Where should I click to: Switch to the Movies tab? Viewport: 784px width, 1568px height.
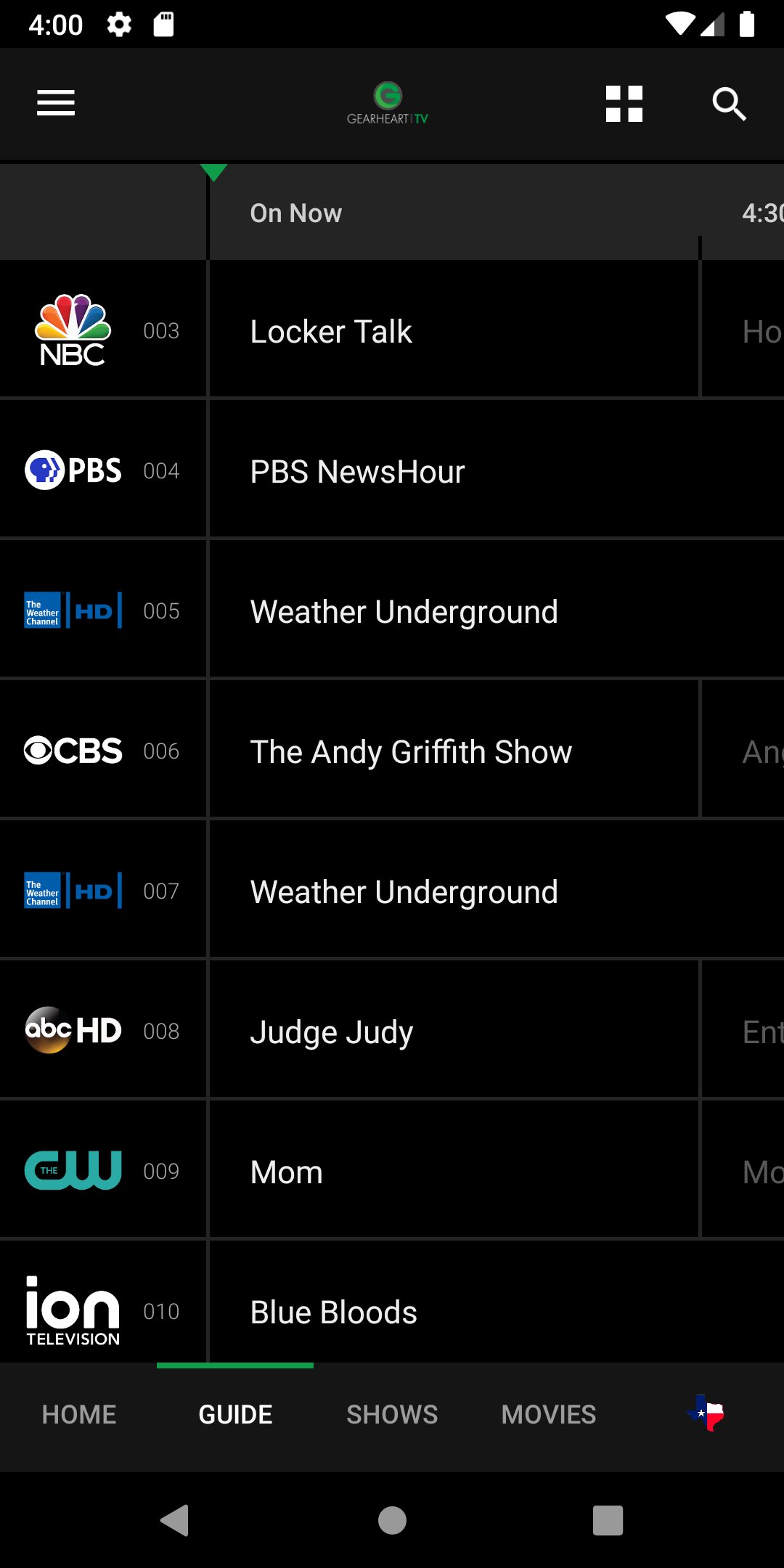coord(549,1414)
